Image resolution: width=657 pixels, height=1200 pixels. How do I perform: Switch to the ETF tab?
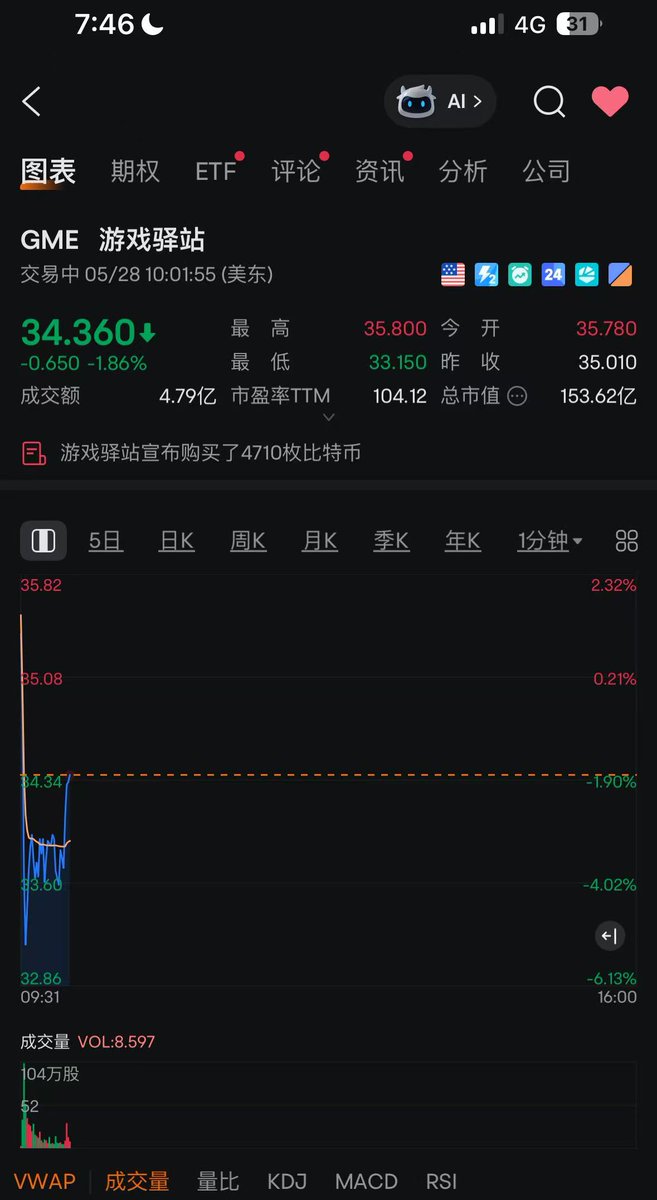coord(216,171)
